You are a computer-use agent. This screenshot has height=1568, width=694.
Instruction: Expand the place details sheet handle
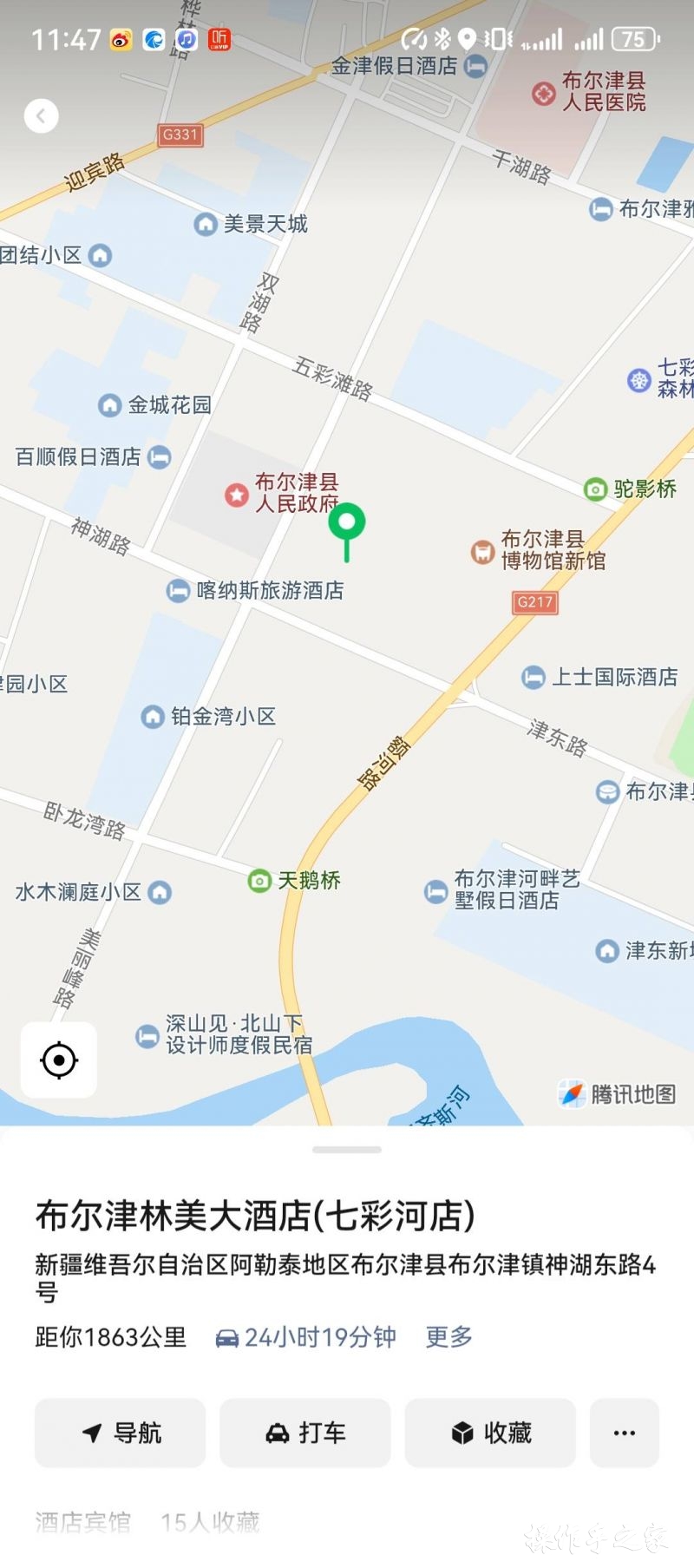point(347,1150)
